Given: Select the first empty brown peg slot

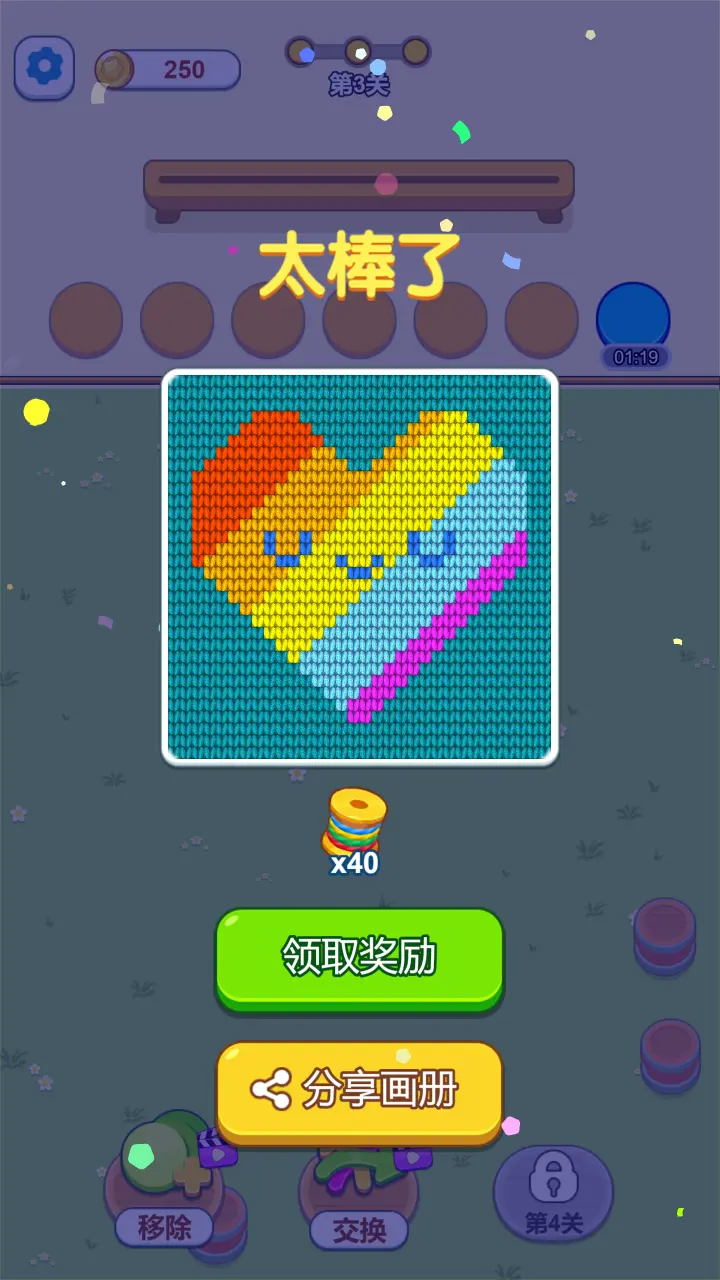Looking at the screenshot, I should click(x=86, y=318).
